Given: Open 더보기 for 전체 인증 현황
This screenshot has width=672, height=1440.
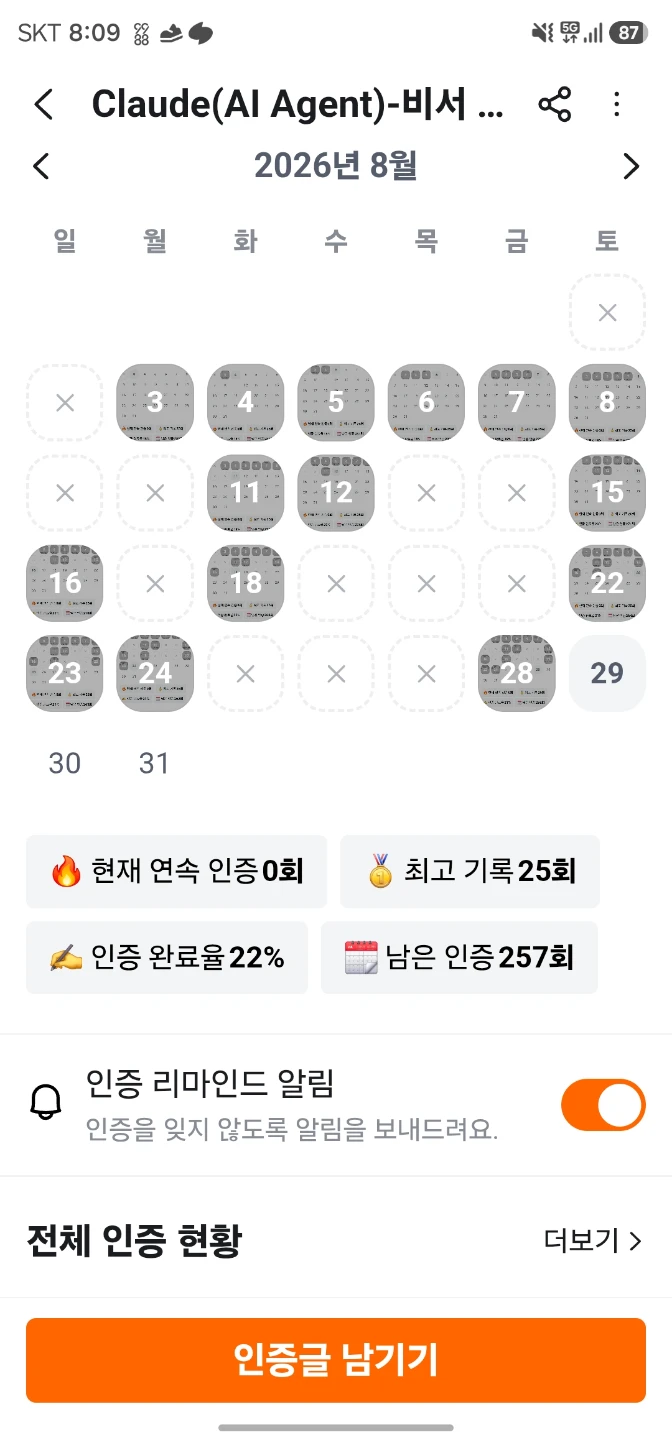Looking at the screenshot, I should 593,1241.
